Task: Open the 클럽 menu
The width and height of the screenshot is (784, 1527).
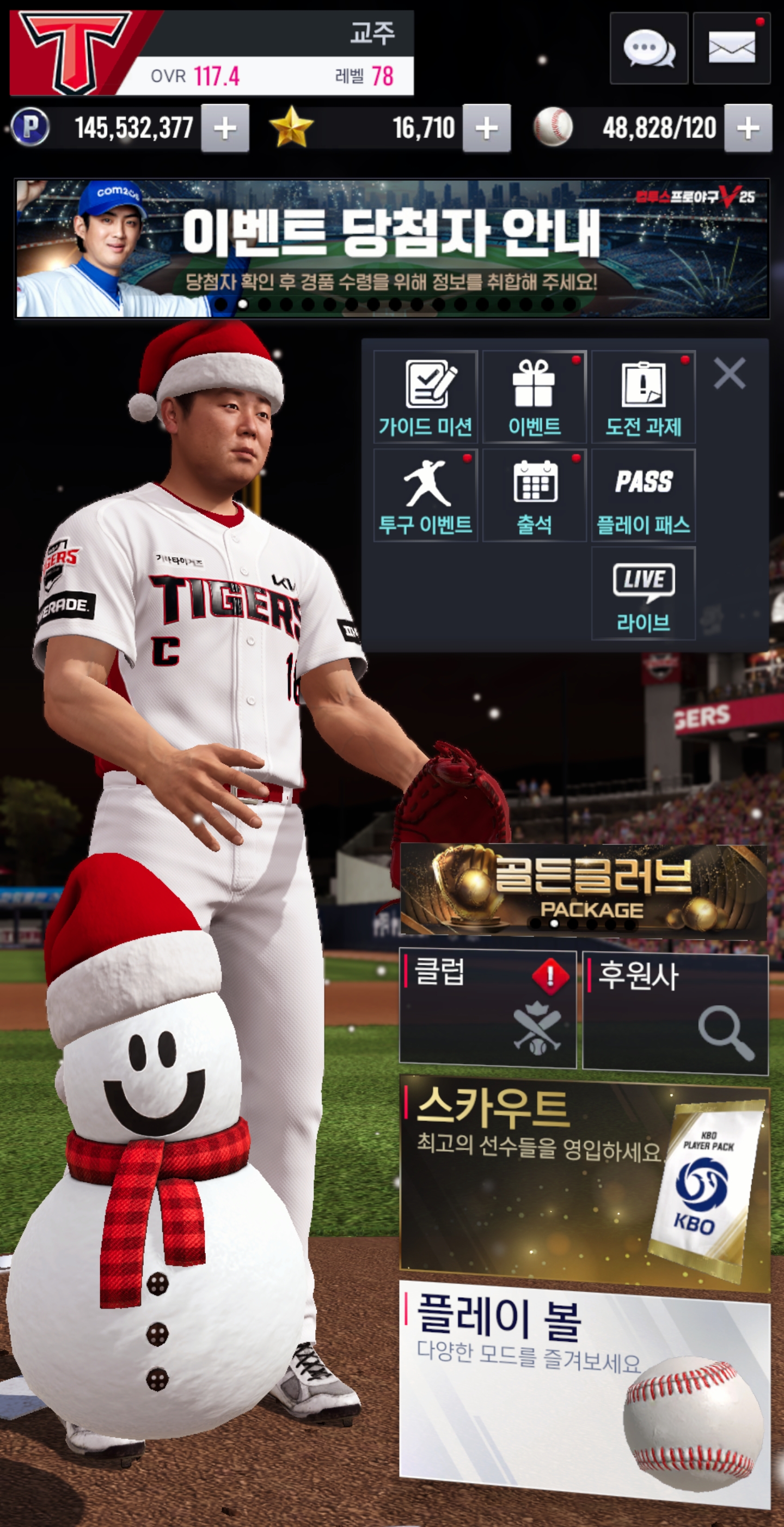Action: (487, 1009)
